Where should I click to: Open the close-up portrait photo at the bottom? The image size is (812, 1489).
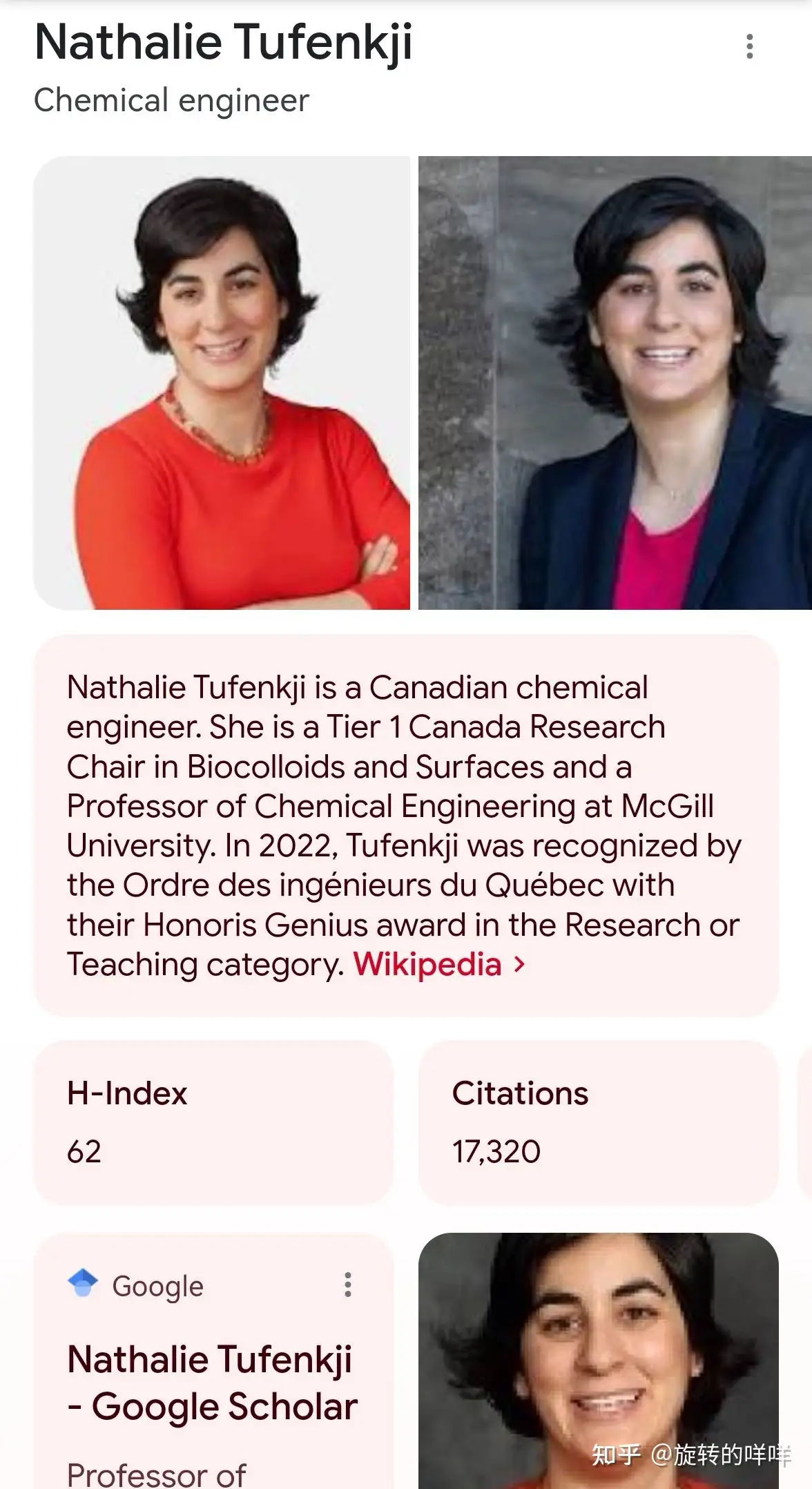599,1361
